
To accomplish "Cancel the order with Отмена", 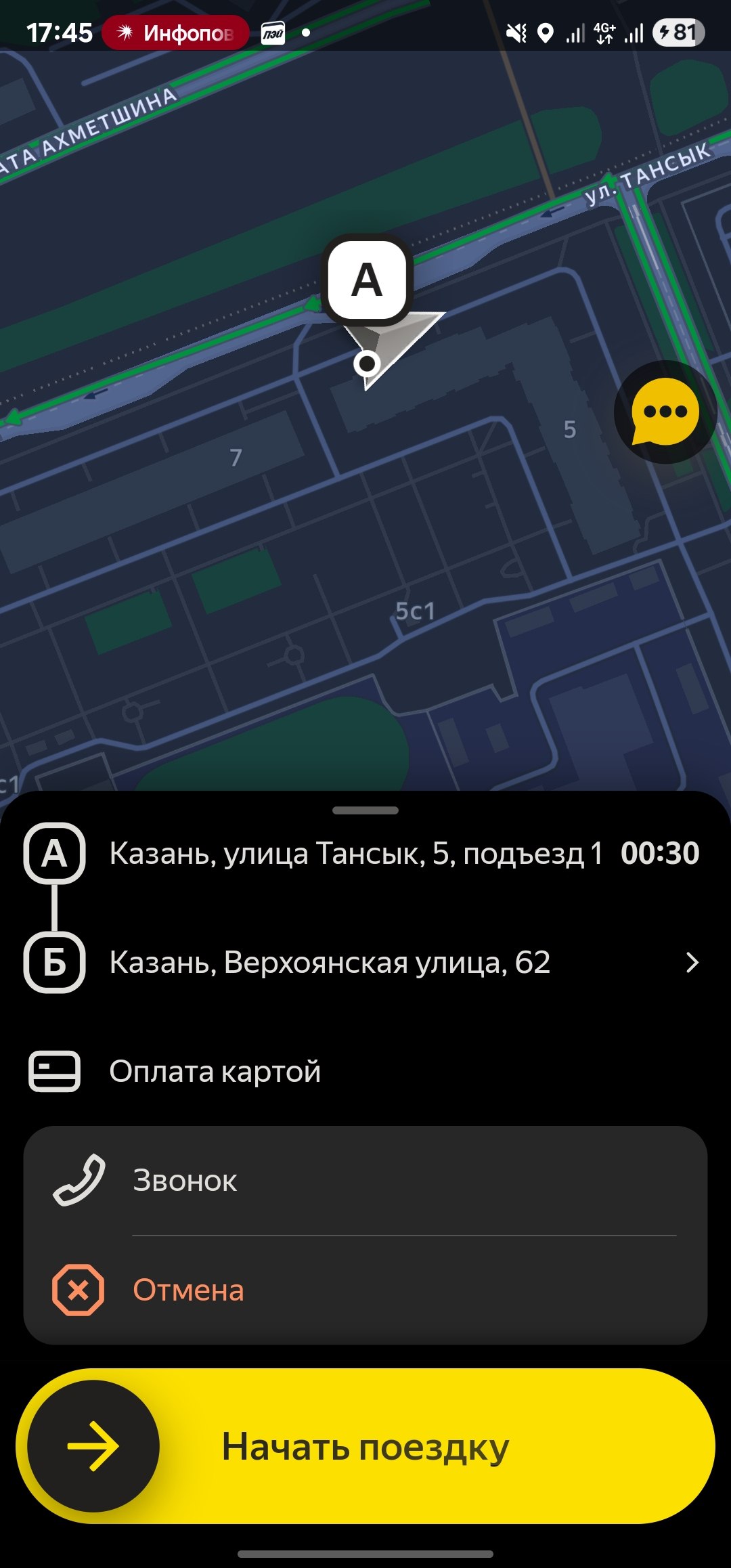I will click(365, 1290).
